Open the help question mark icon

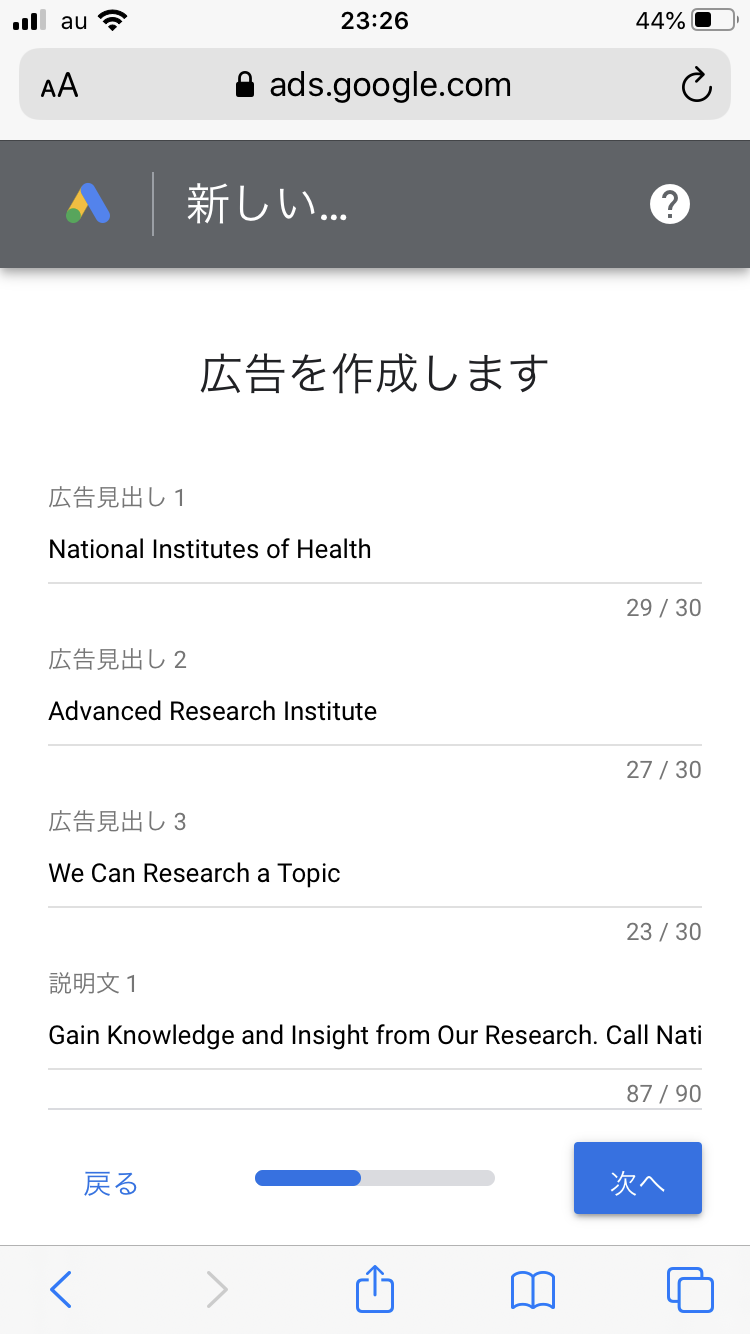pyautogui.click(x=670, y=204)
